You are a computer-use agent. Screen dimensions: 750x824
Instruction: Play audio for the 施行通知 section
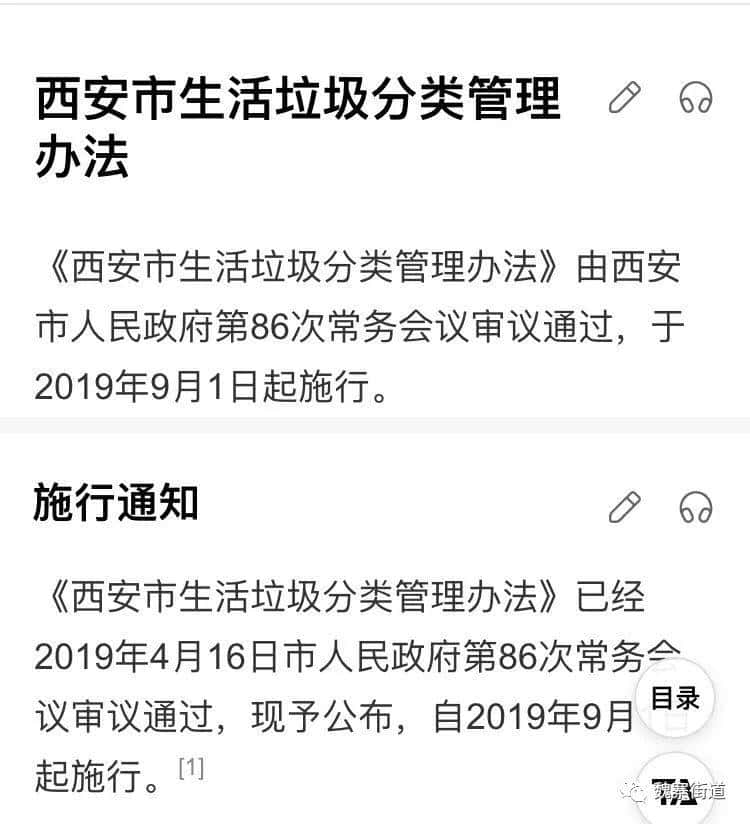coord(695,507)
